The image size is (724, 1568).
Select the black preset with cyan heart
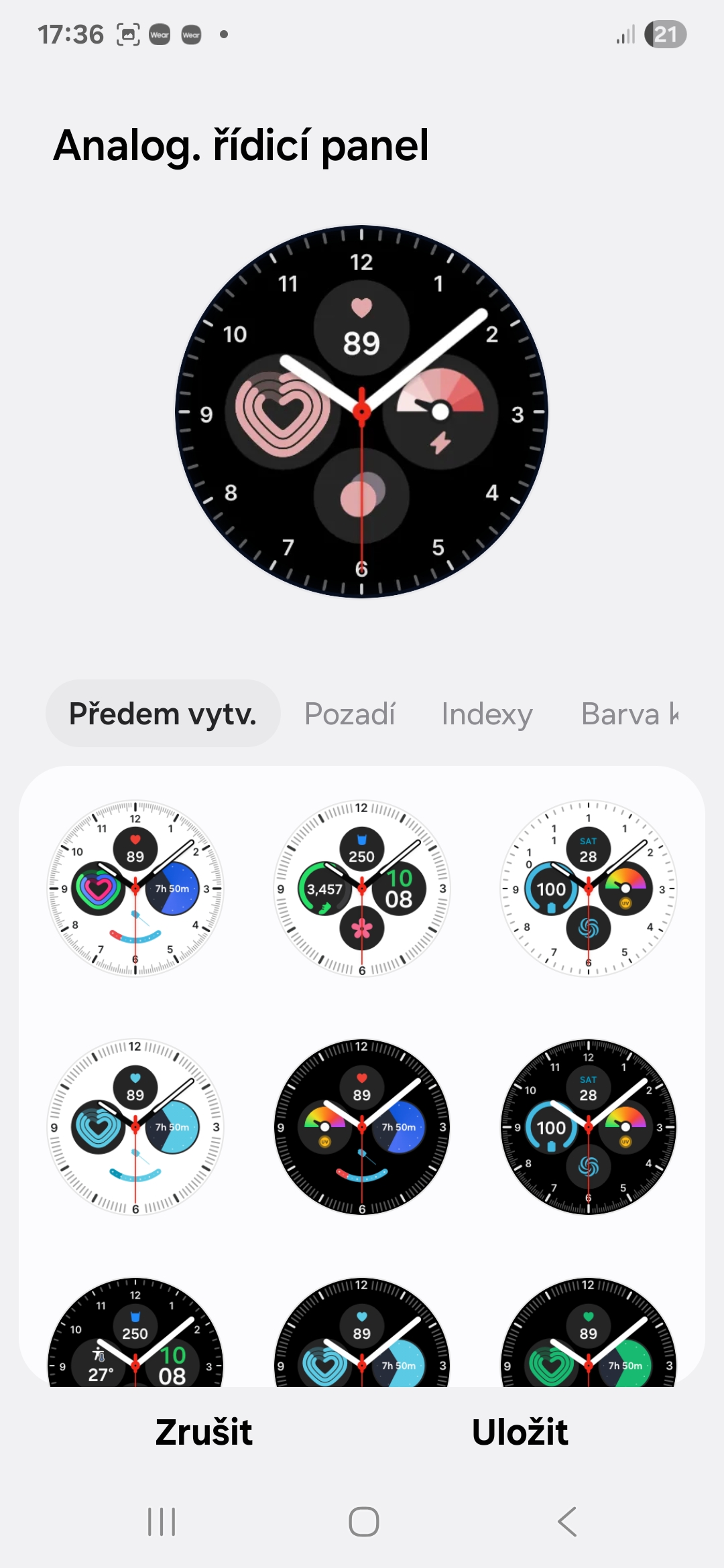click(362, 1332)
